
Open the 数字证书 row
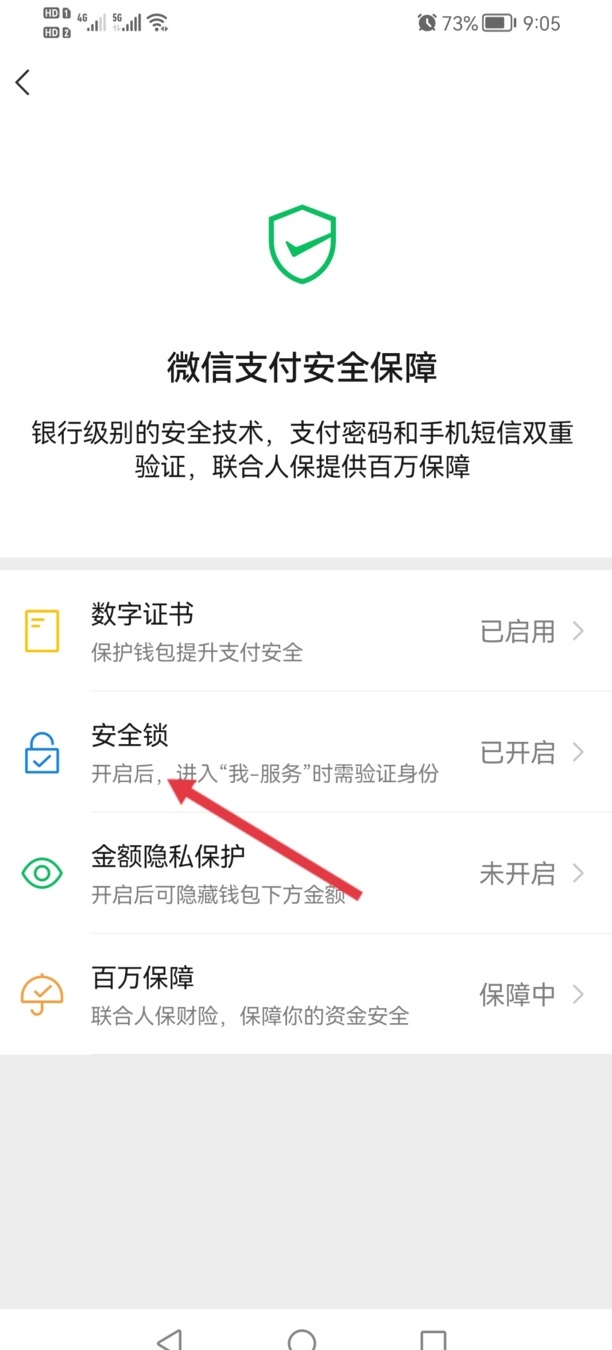pos(306,631)
